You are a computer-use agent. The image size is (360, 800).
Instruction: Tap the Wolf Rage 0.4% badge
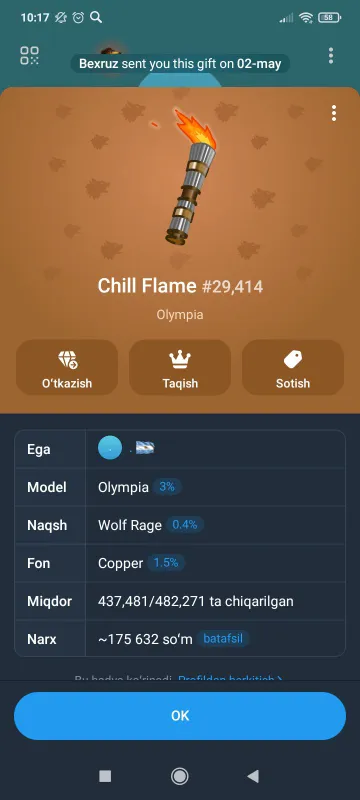click(185, 524)
